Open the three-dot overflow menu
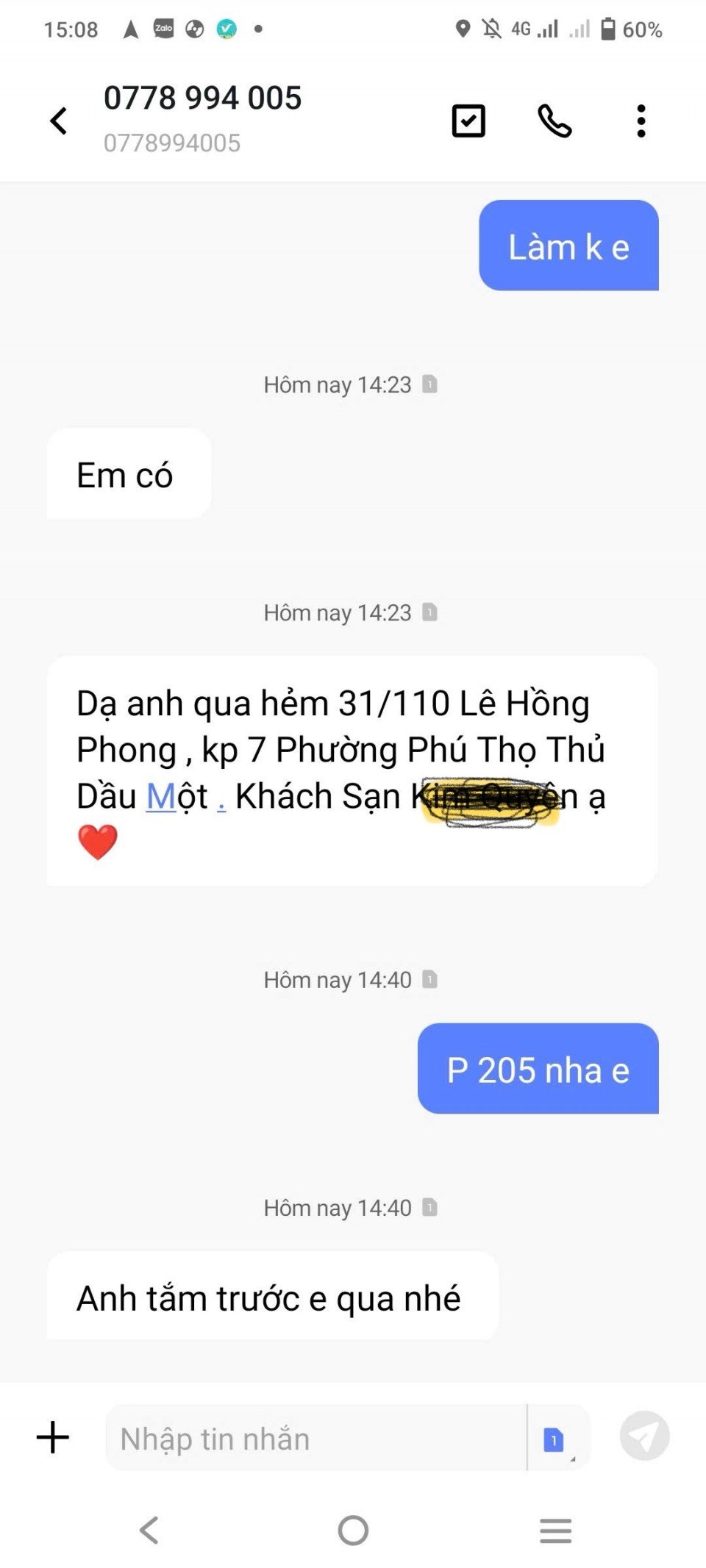 641,121
